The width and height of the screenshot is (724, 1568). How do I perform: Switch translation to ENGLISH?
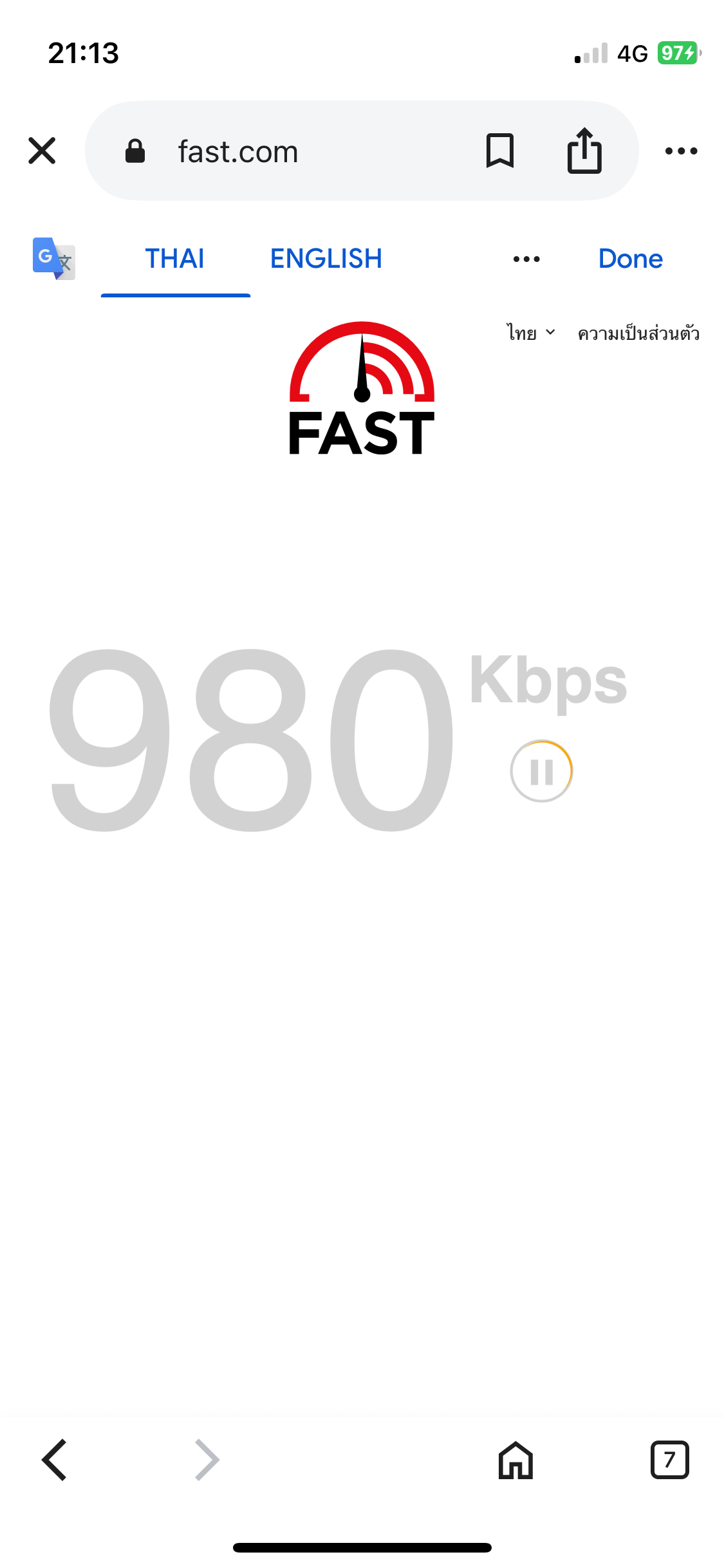[x=326, y=259]
